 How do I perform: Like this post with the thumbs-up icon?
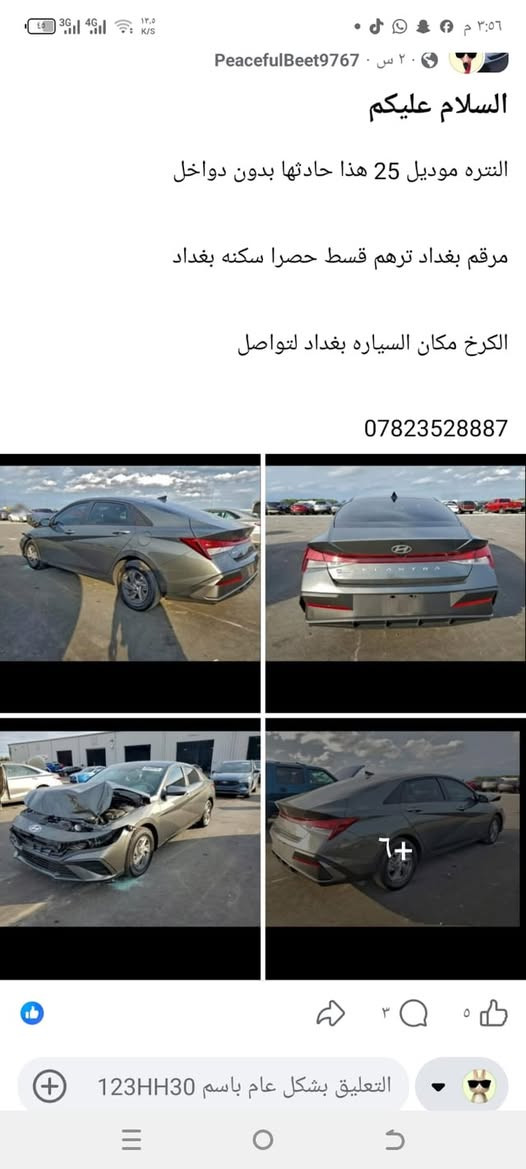click(493, 1014)
